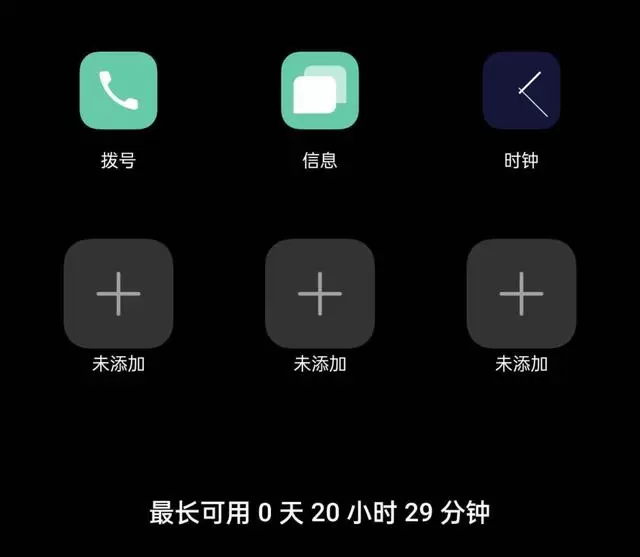The width and height of the screenshot is (640, 557).
Task: Open the 时钟 clock app
Action: pos(521,91)
